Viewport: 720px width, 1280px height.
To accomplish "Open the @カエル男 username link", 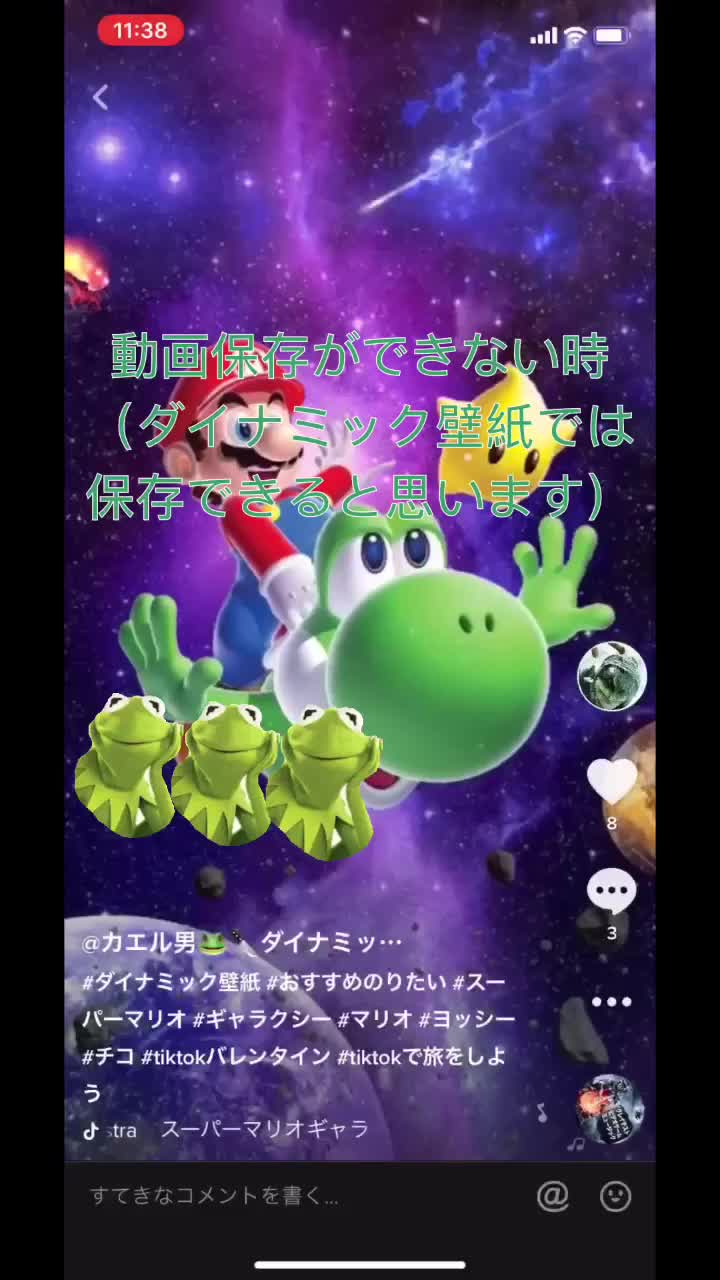I will pyautogui.click(x=140, y=942).
